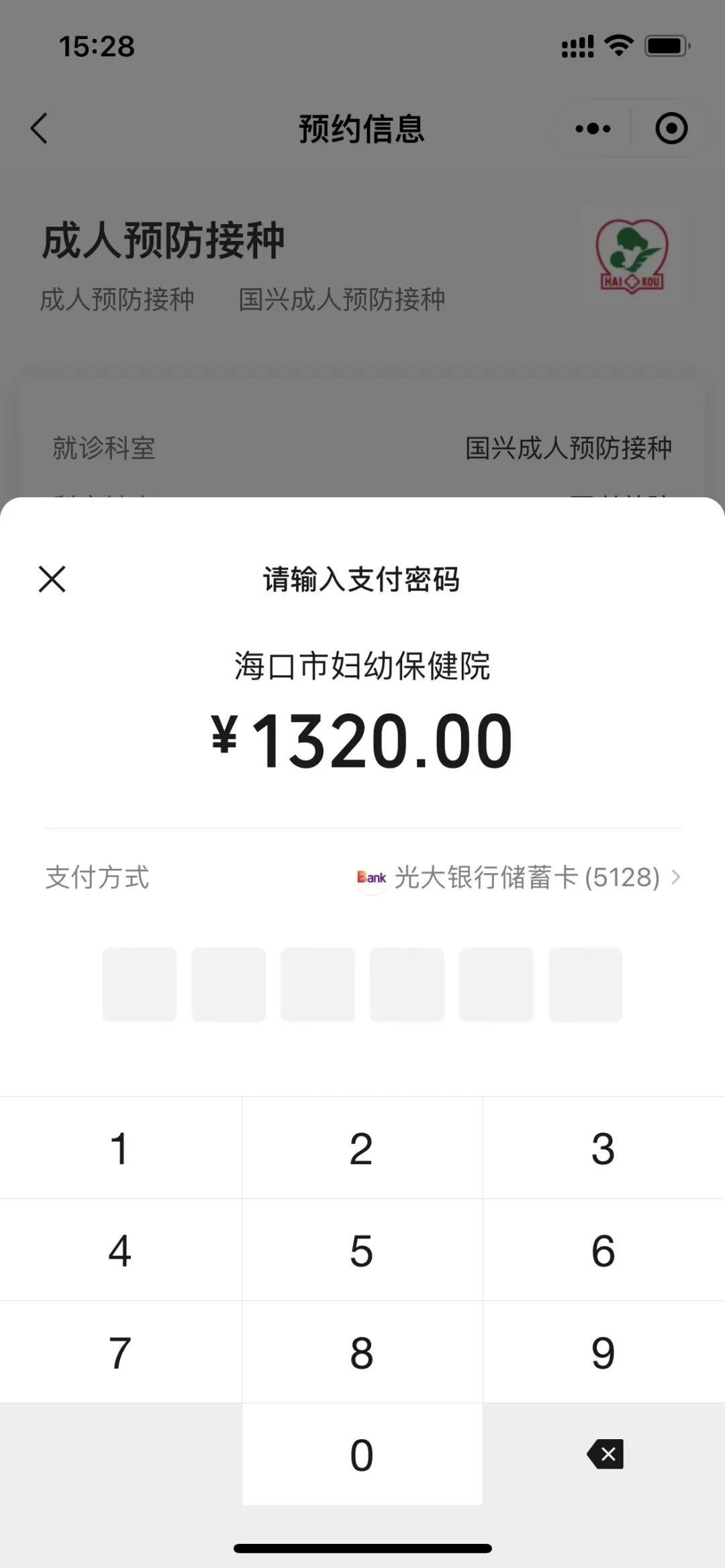Enter digit 2 on the keypad
The width and height of the screenshot is (725, 1568).
(x=362, y=1149)
